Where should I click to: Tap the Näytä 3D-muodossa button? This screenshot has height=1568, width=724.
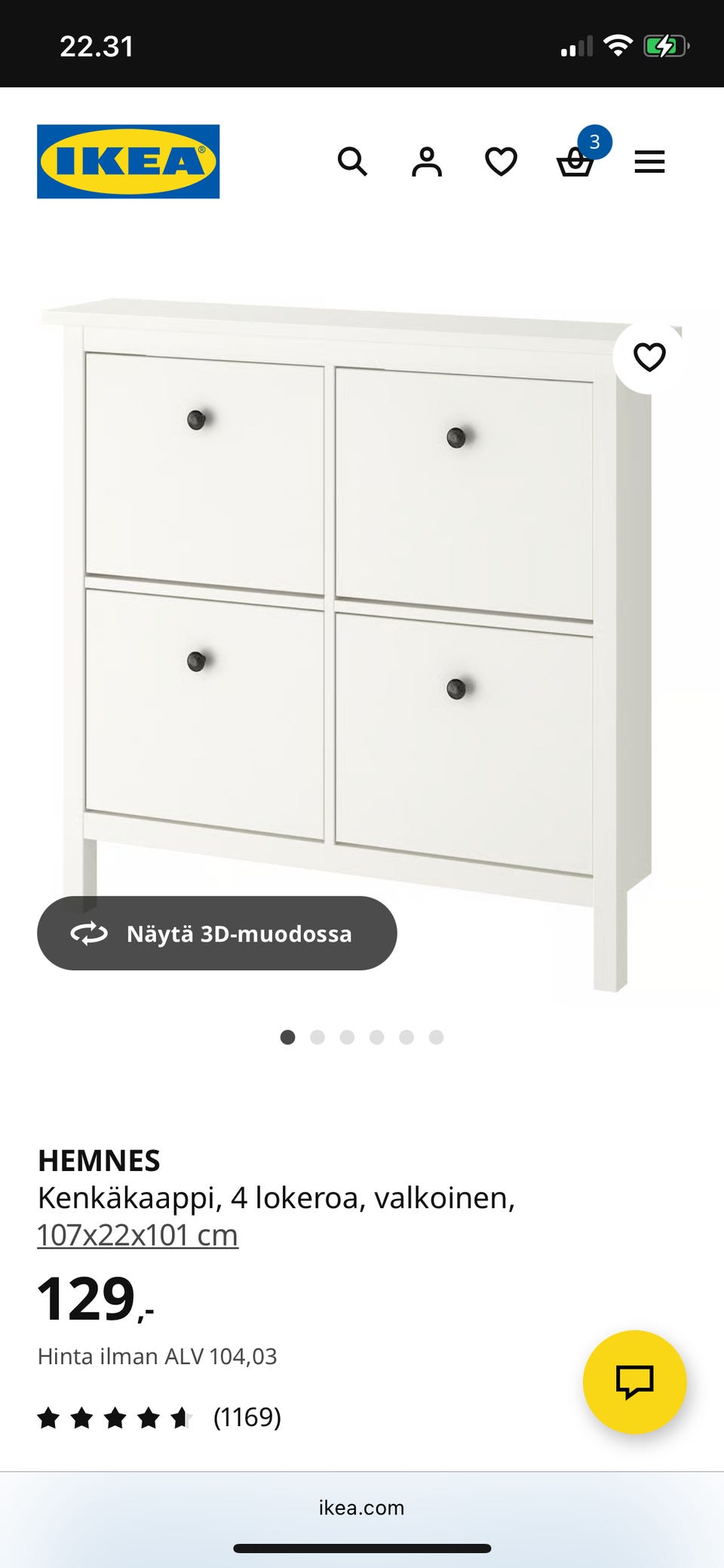217,933
